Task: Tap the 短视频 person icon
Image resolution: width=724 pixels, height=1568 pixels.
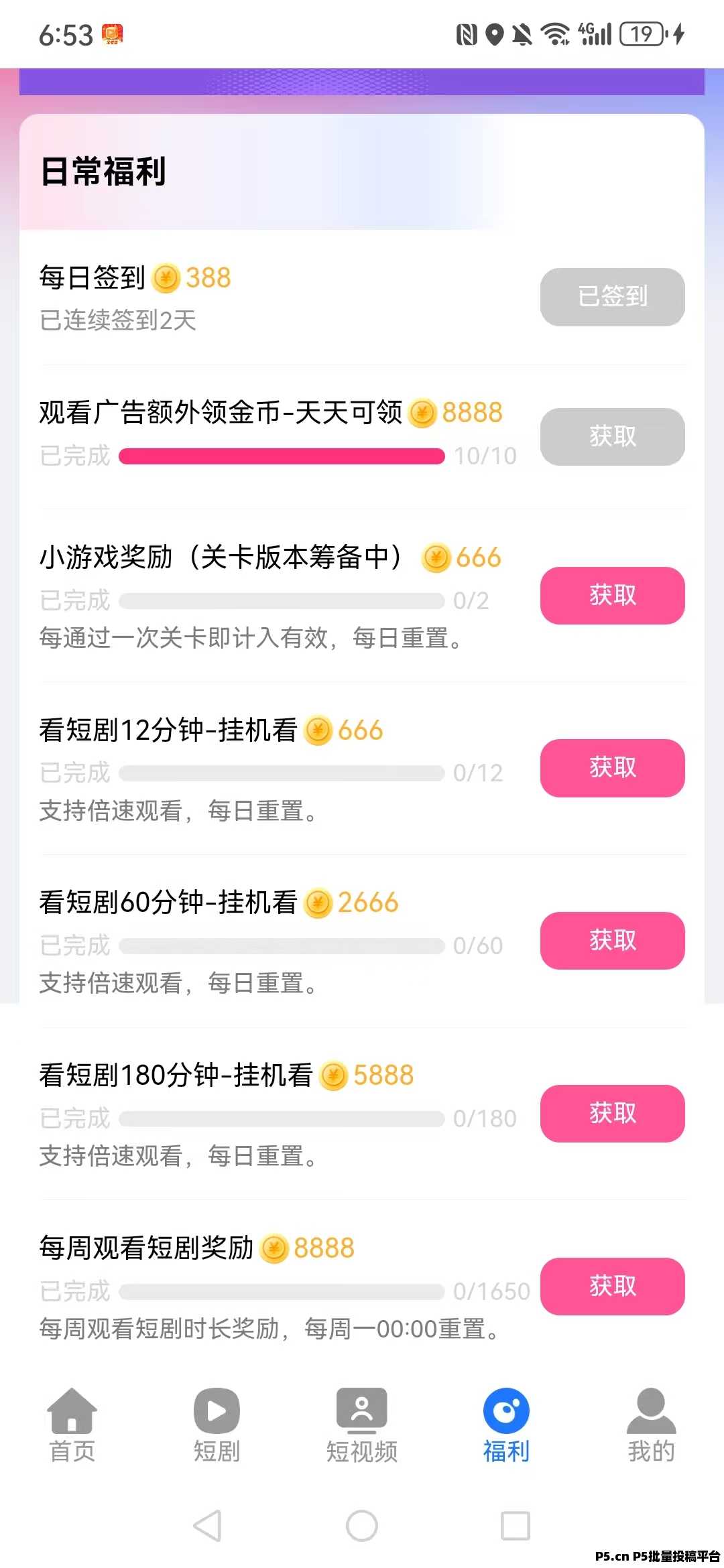Action: click(362, 1411)
